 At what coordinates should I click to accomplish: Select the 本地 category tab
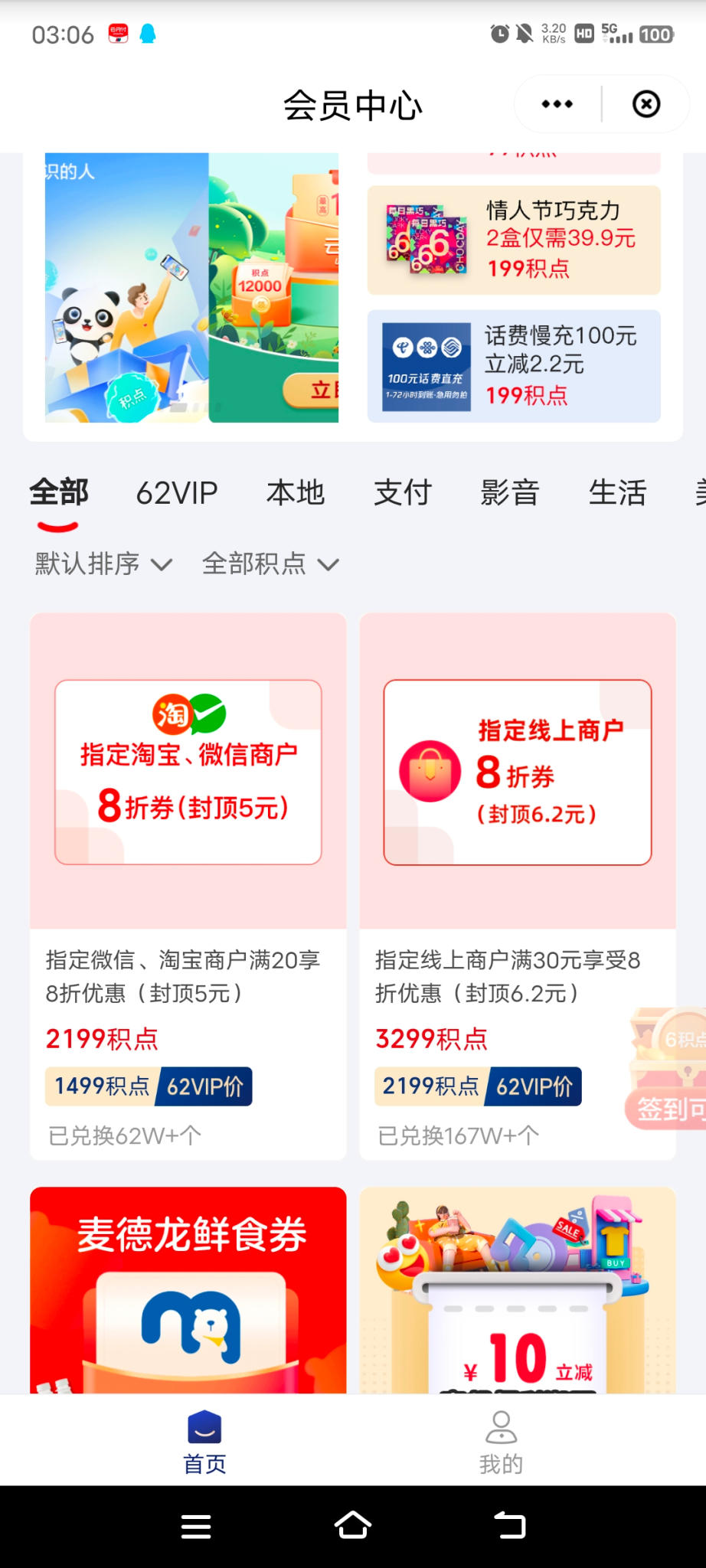point(296,493)
